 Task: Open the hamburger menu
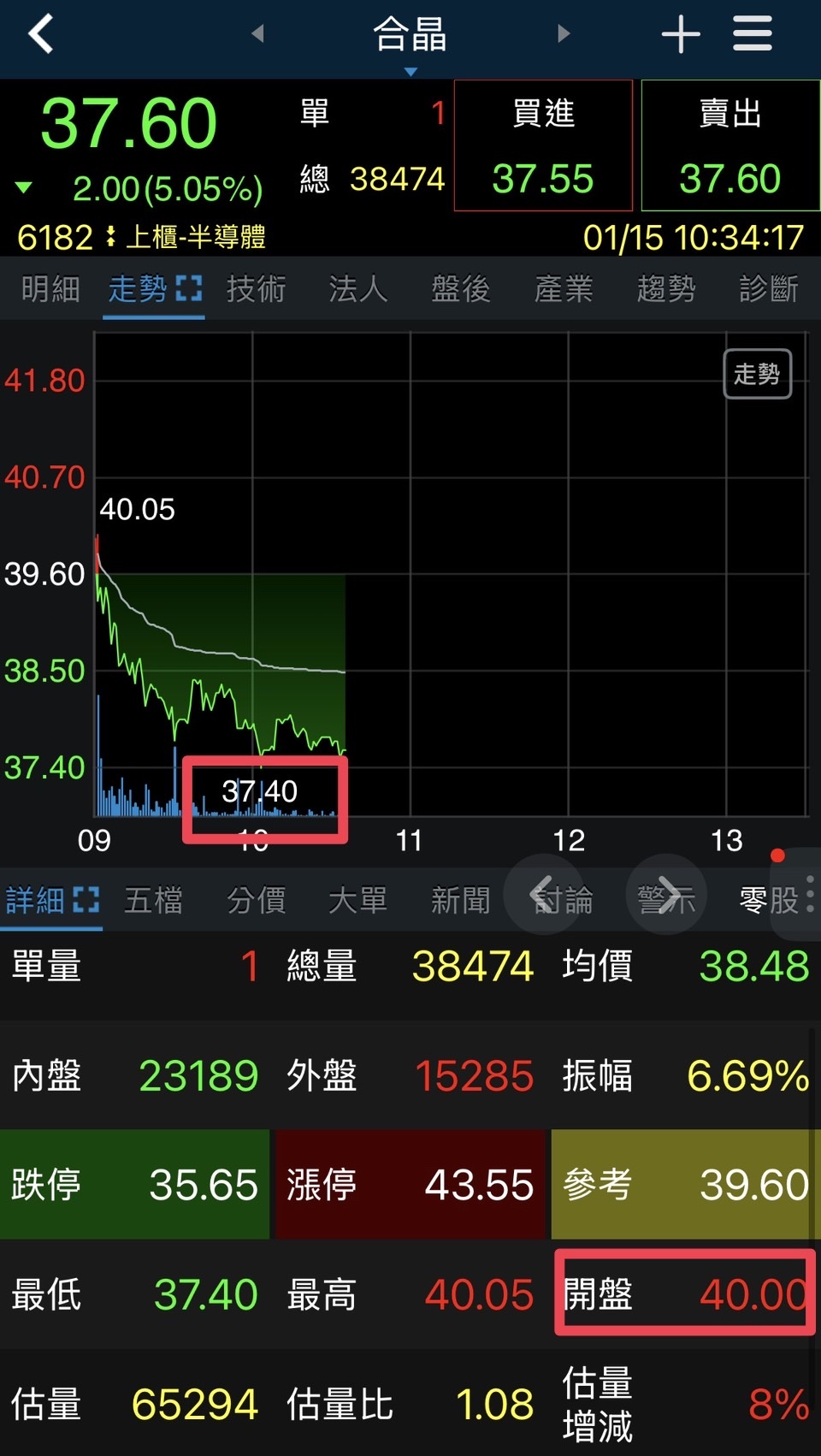tap(753, 34)
